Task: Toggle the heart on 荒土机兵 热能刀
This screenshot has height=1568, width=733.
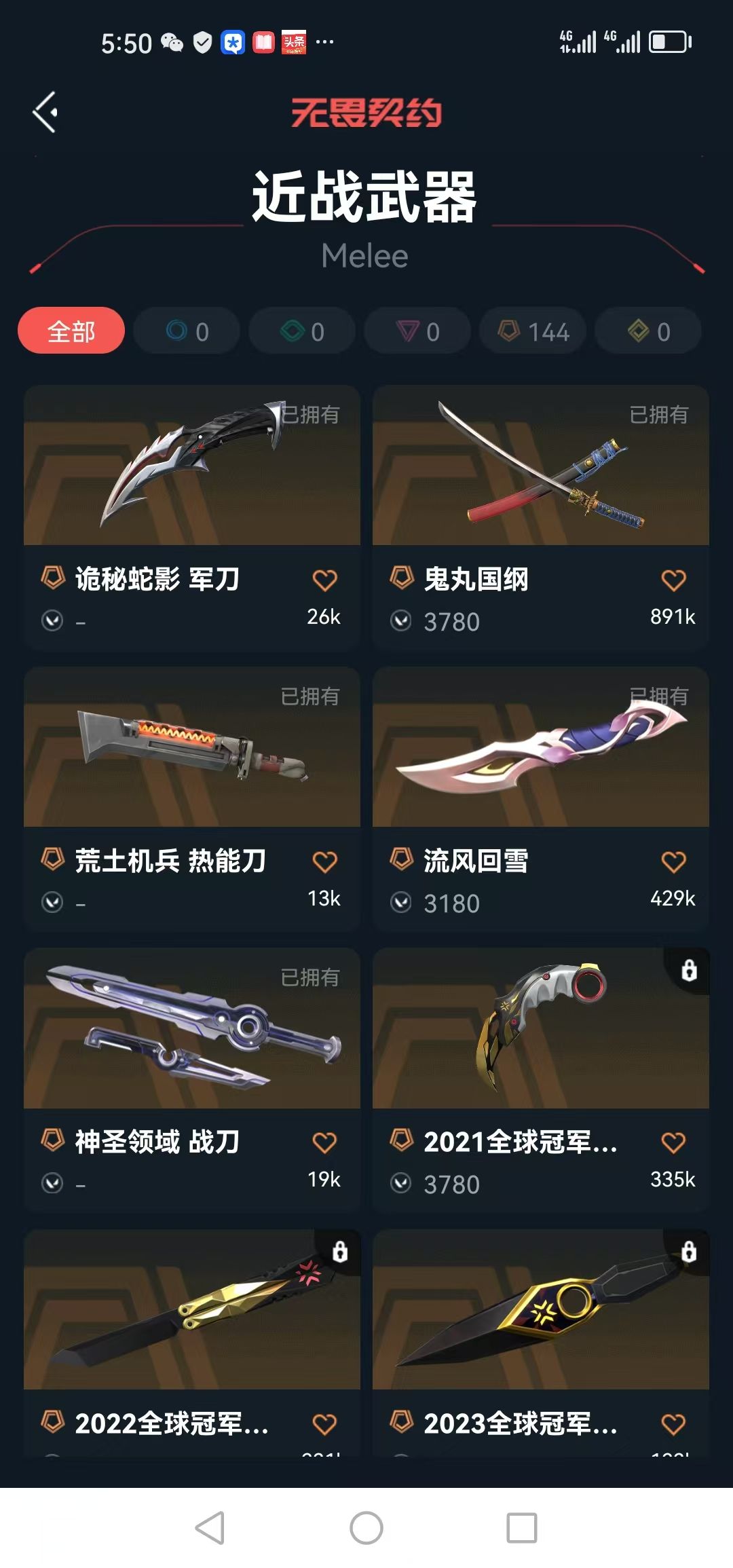Action: [324, 860]
